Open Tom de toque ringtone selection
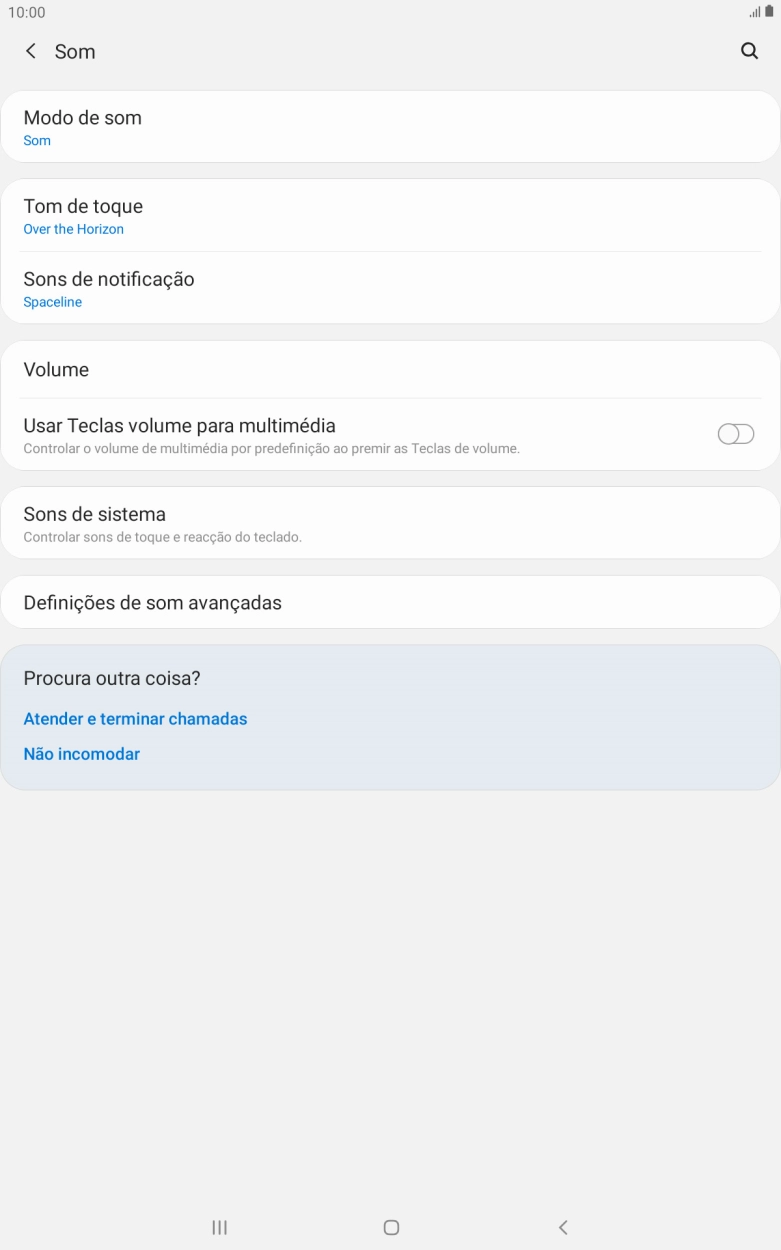 coord(390,216)
